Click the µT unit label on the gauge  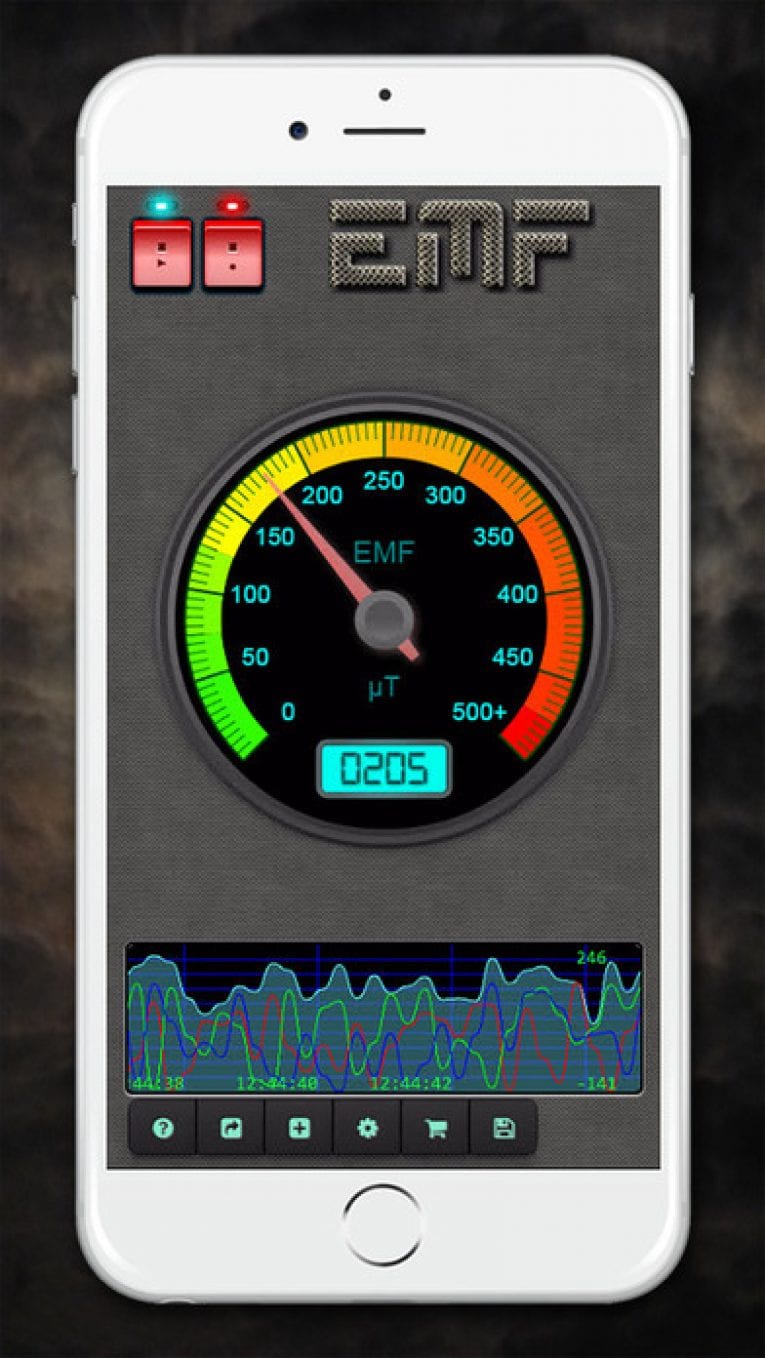(385, 685)
